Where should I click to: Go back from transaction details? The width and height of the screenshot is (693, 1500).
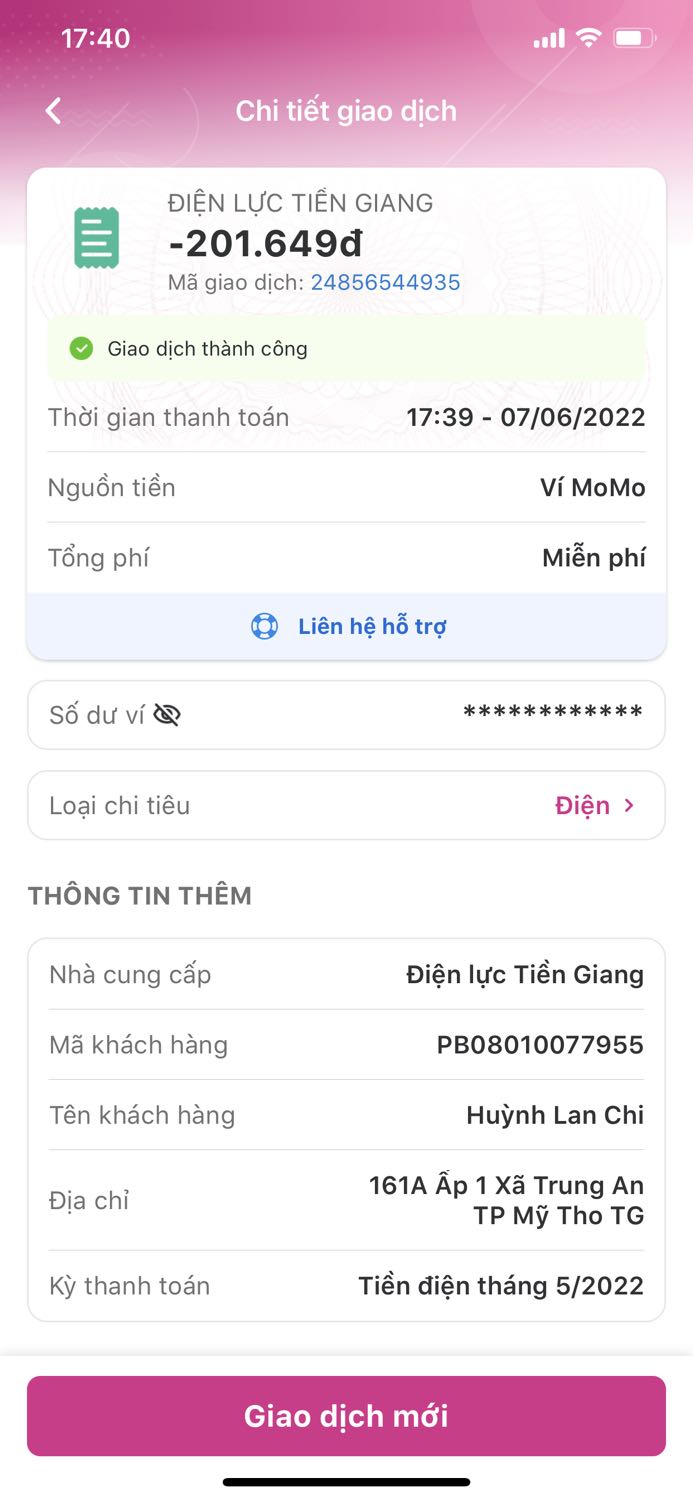tap(54, 111)
